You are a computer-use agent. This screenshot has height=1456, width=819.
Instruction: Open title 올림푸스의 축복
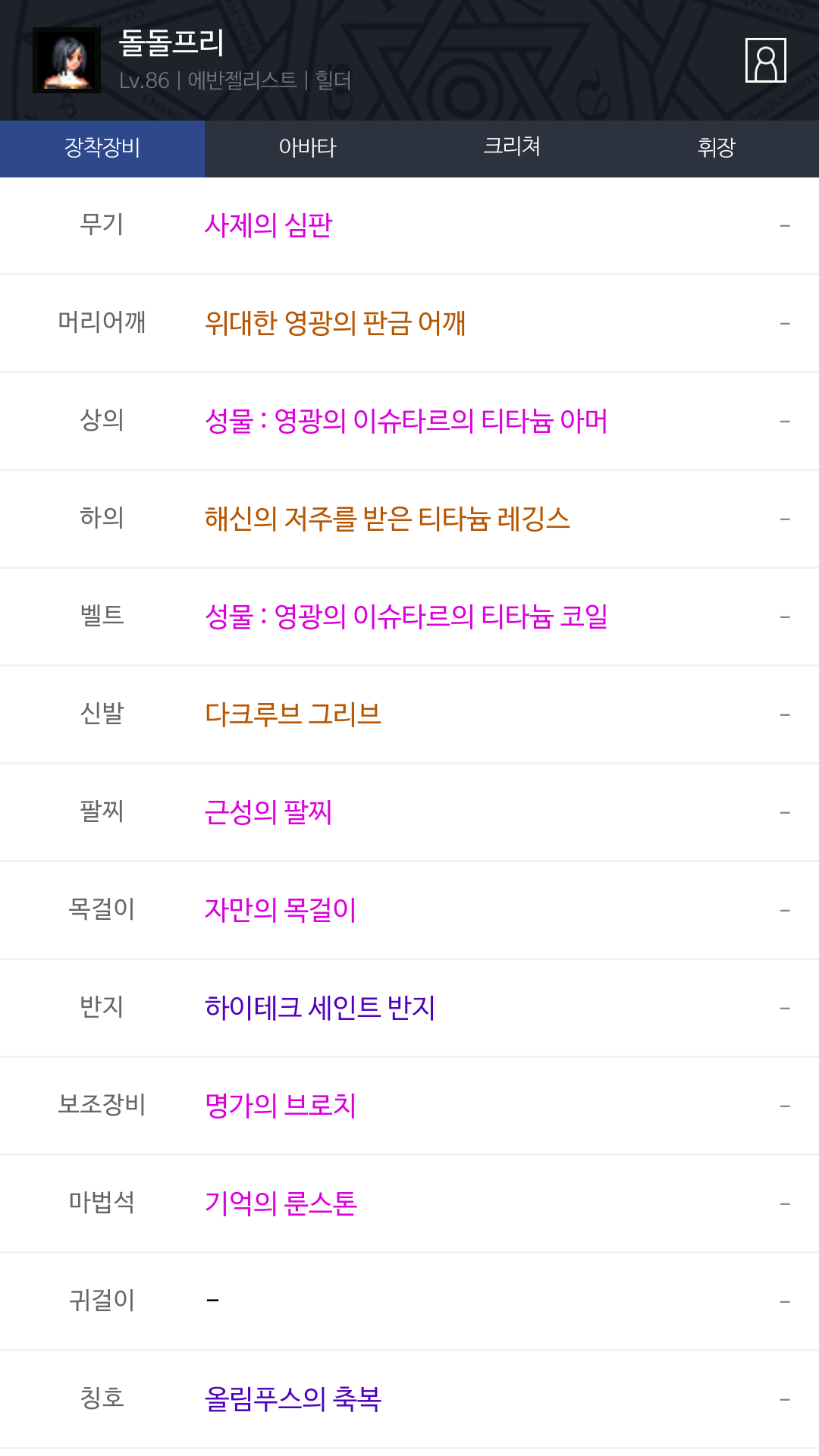[293, 1399]
